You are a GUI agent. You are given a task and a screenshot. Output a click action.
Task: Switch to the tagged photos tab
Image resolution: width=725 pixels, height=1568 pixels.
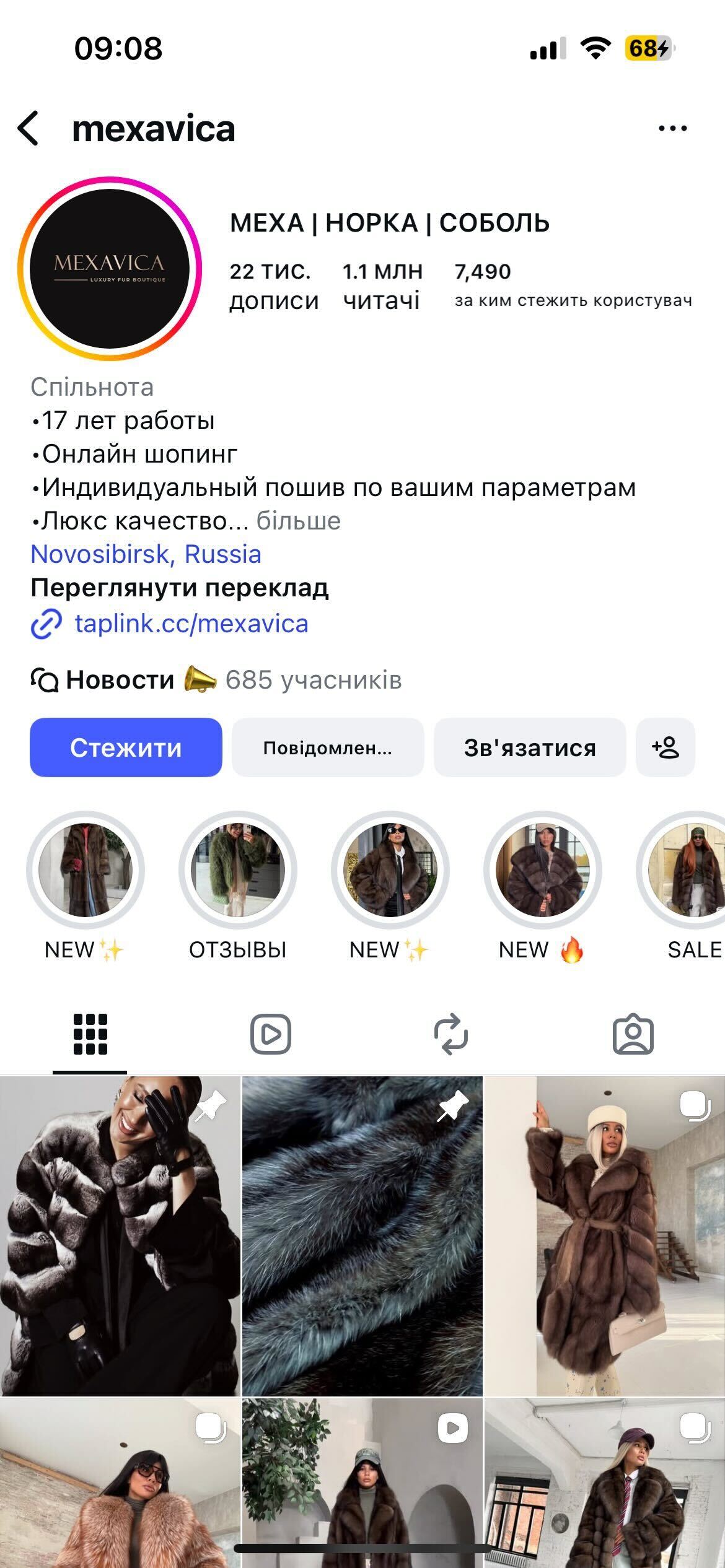[x=633, y=1034]
